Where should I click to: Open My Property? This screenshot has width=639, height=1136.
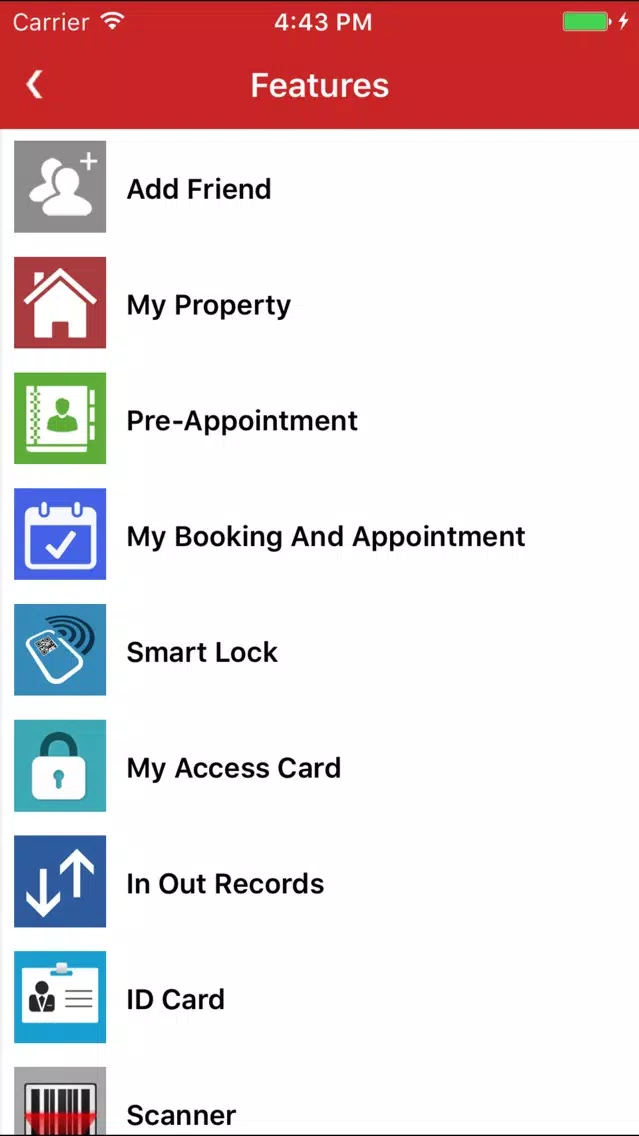(320, 303)
